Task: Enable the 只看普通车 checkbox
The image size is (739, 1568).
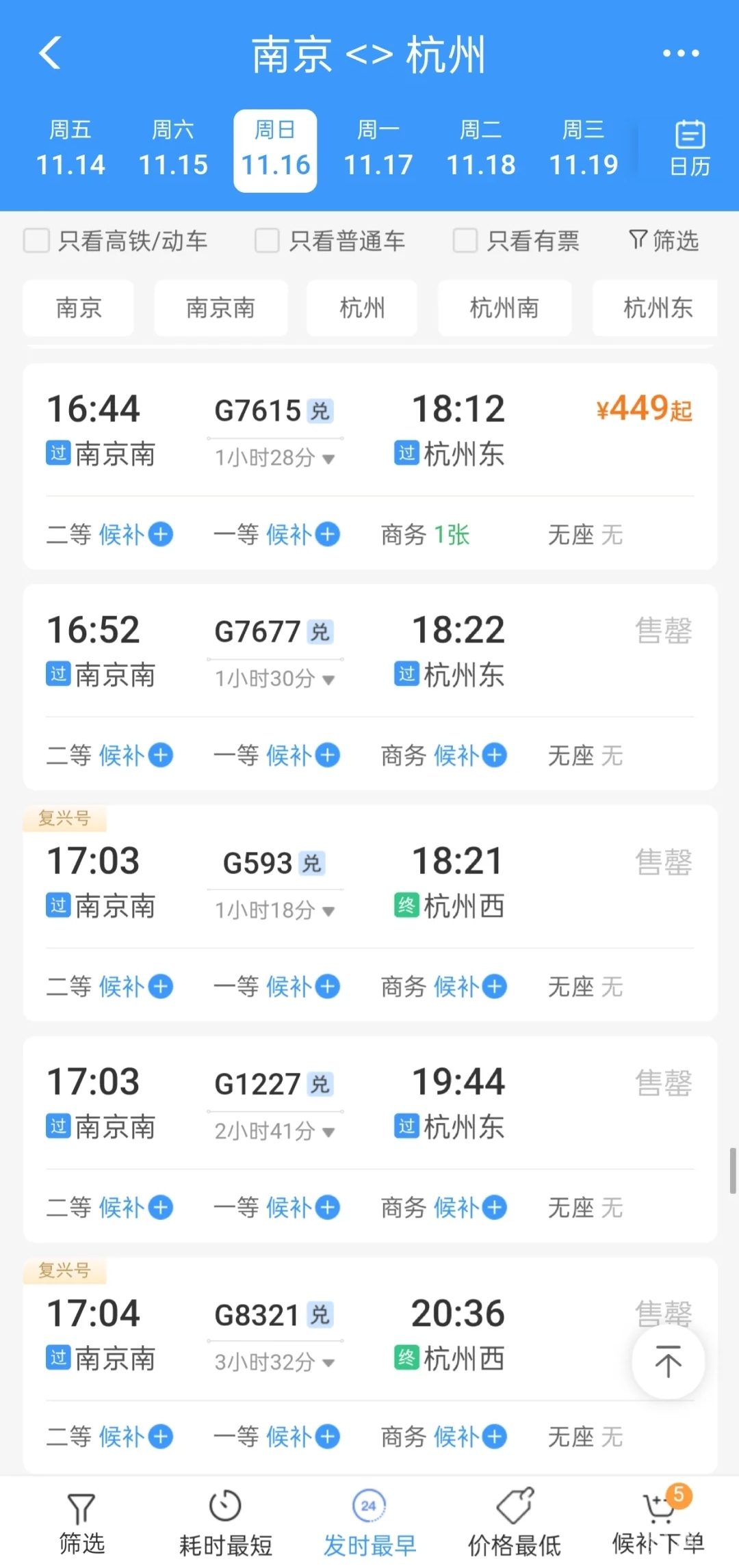Action: tap(267, 241)
